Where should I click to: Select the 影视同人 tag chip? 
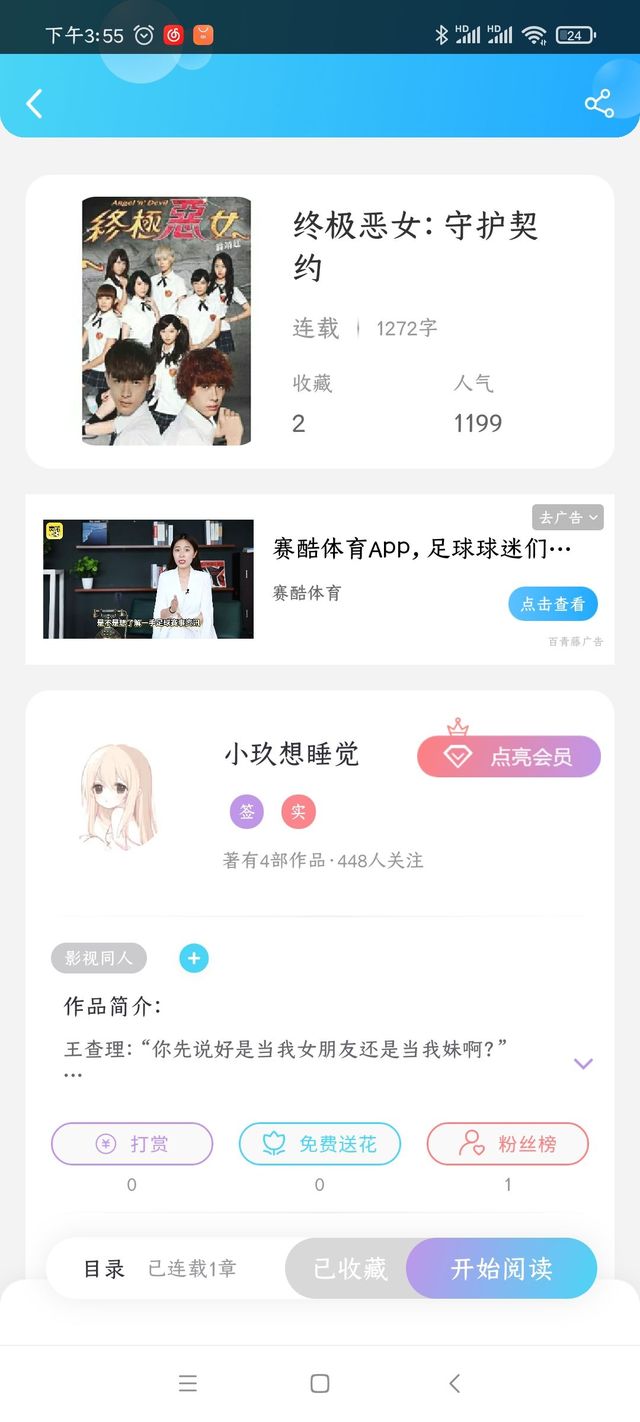(99, 958)
